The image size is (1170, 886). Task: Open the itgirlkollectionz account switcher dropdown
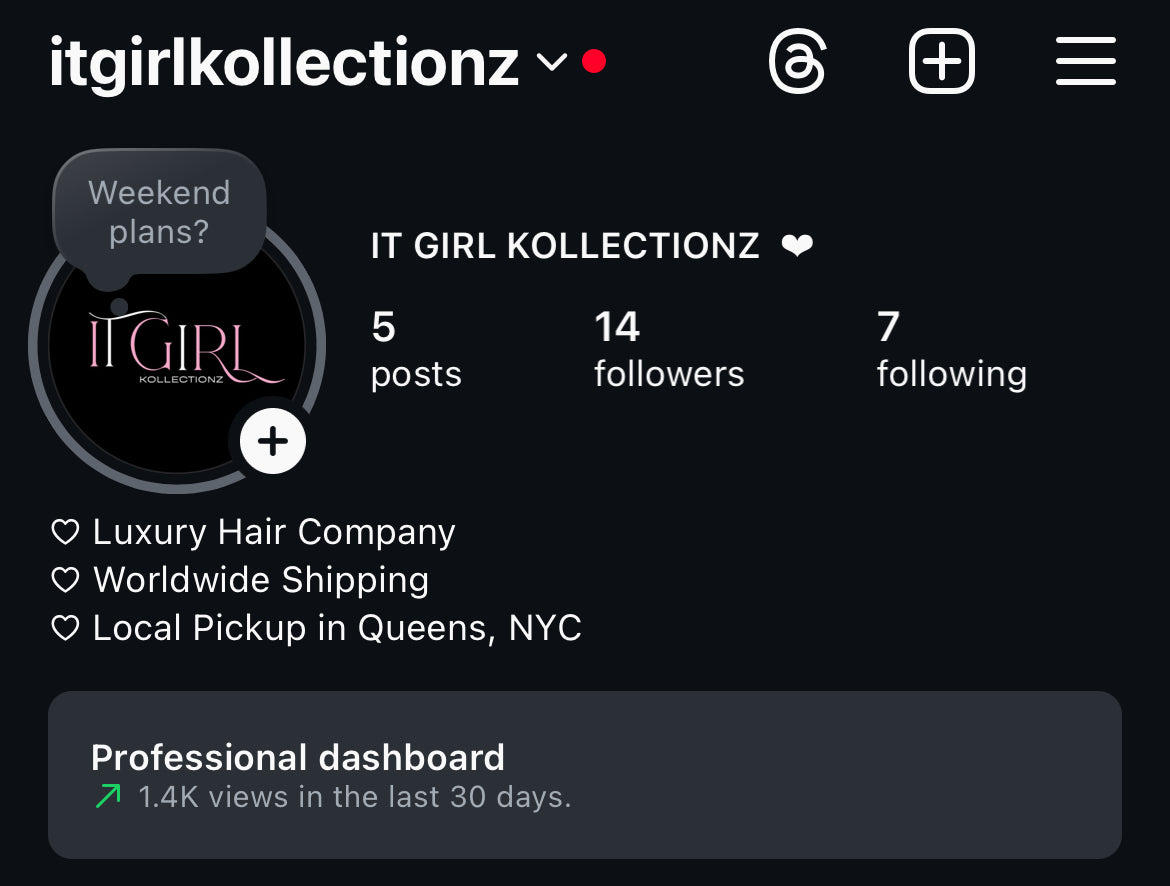click(x=551, y=63)
